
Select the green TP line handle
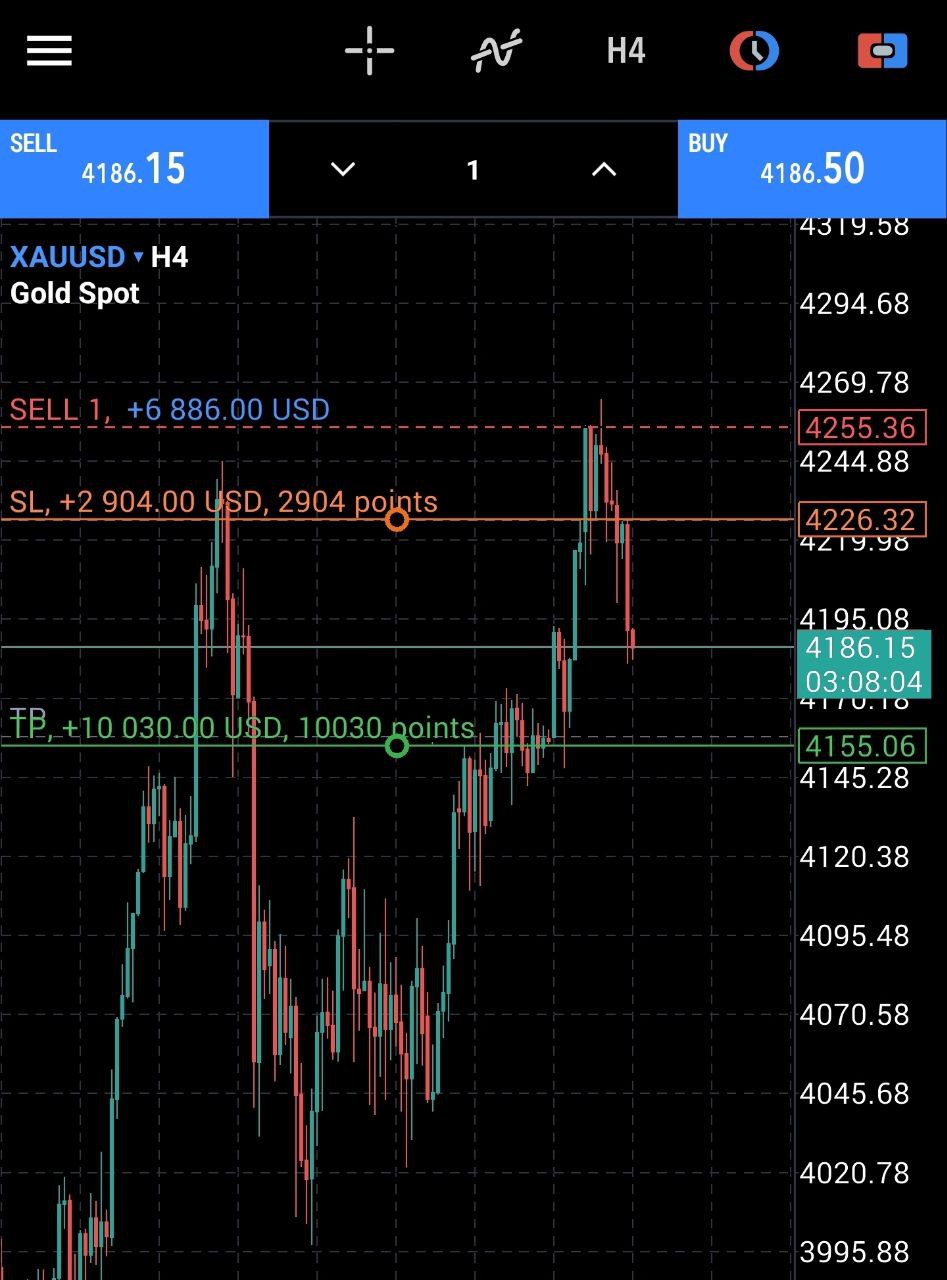[x=397, y=746]
